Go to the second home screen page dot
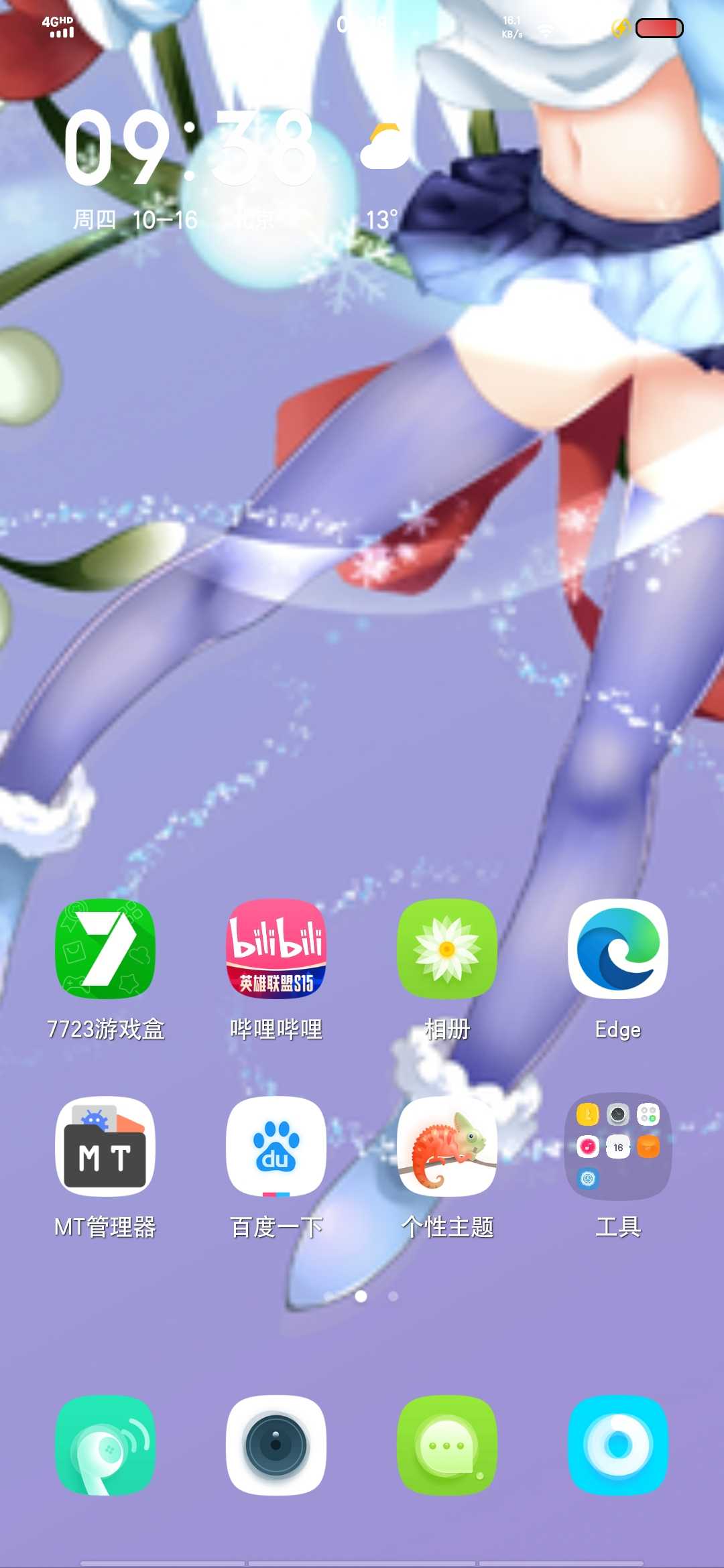This screenshot has width=724, height=1568. [x=394, y=1297]
